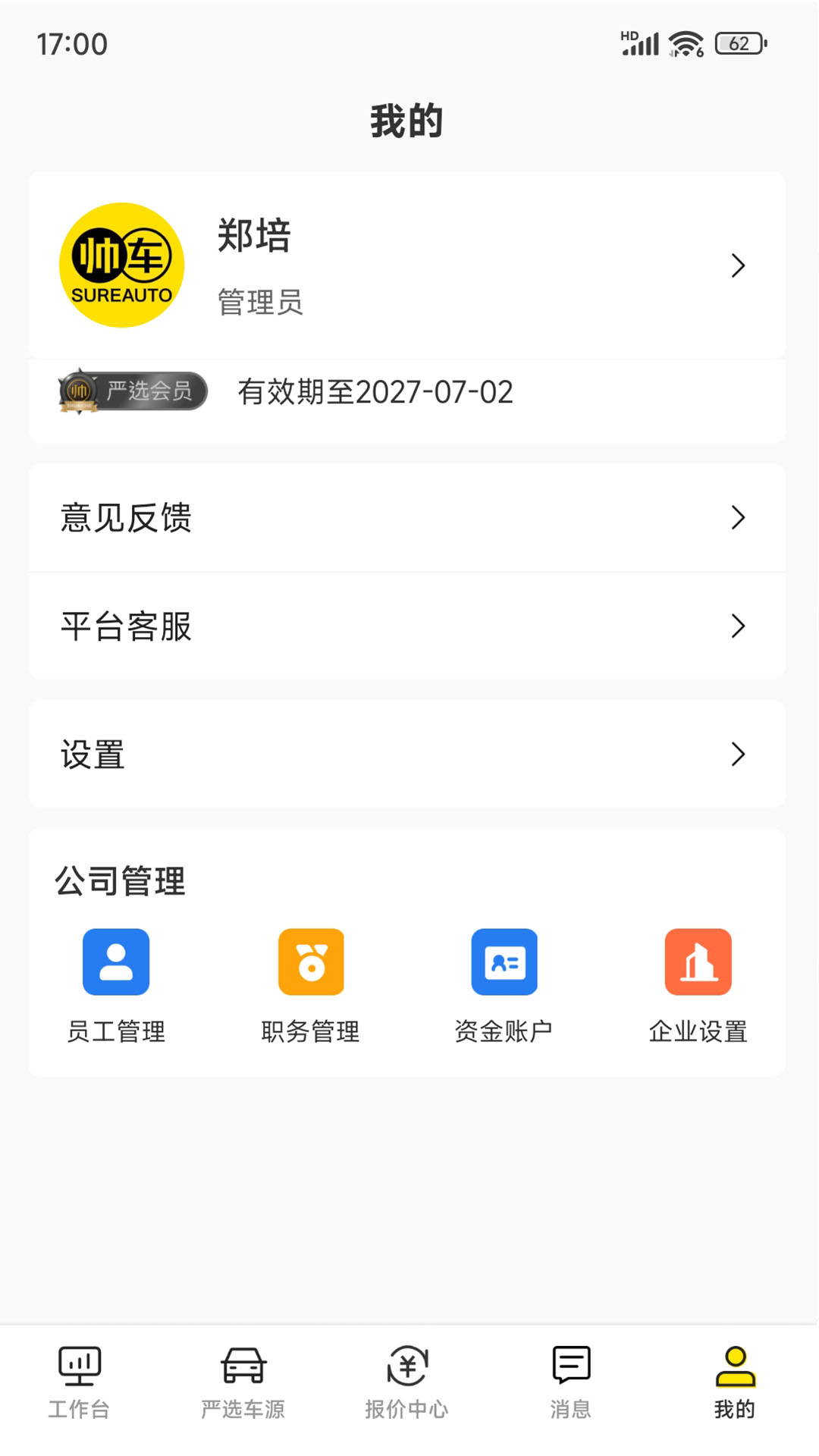Switch to the 消息 tab
Image resolution: width=819 pixels, height=1456 pixels.
click(x=571, y=1380)
